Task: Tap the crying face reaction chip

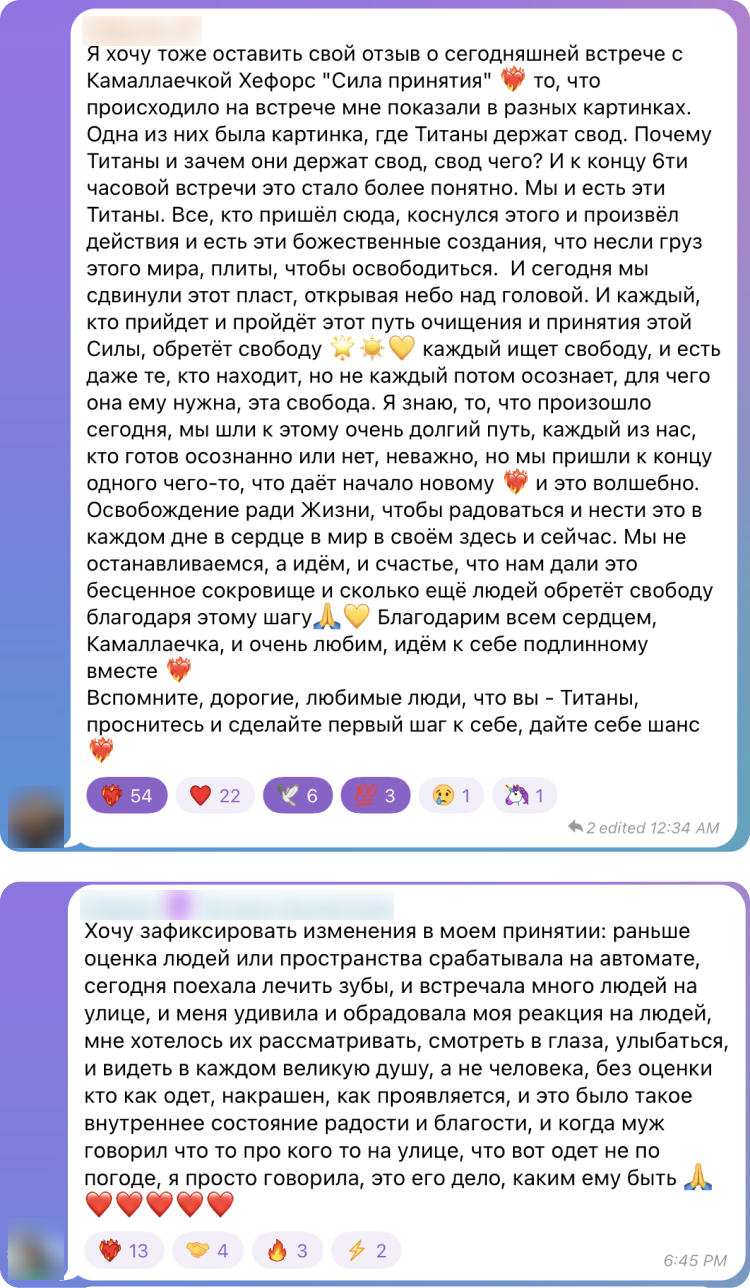Action: (x=452, y=796)
